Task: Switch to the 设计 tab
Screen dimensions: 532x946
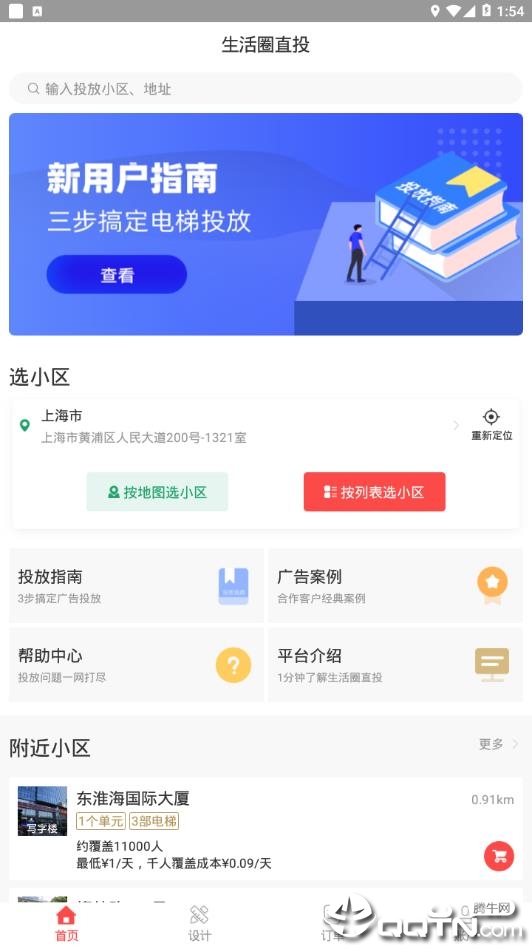Action: coord(200,923)
